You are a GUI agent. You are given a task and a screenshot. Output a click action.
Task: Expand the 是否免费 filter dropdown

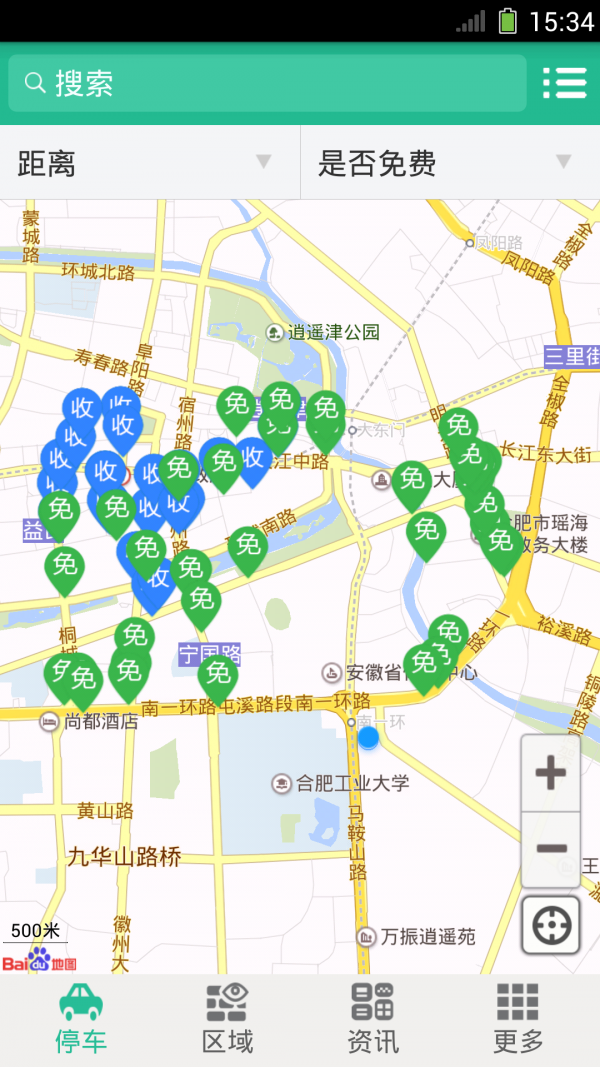450,163
